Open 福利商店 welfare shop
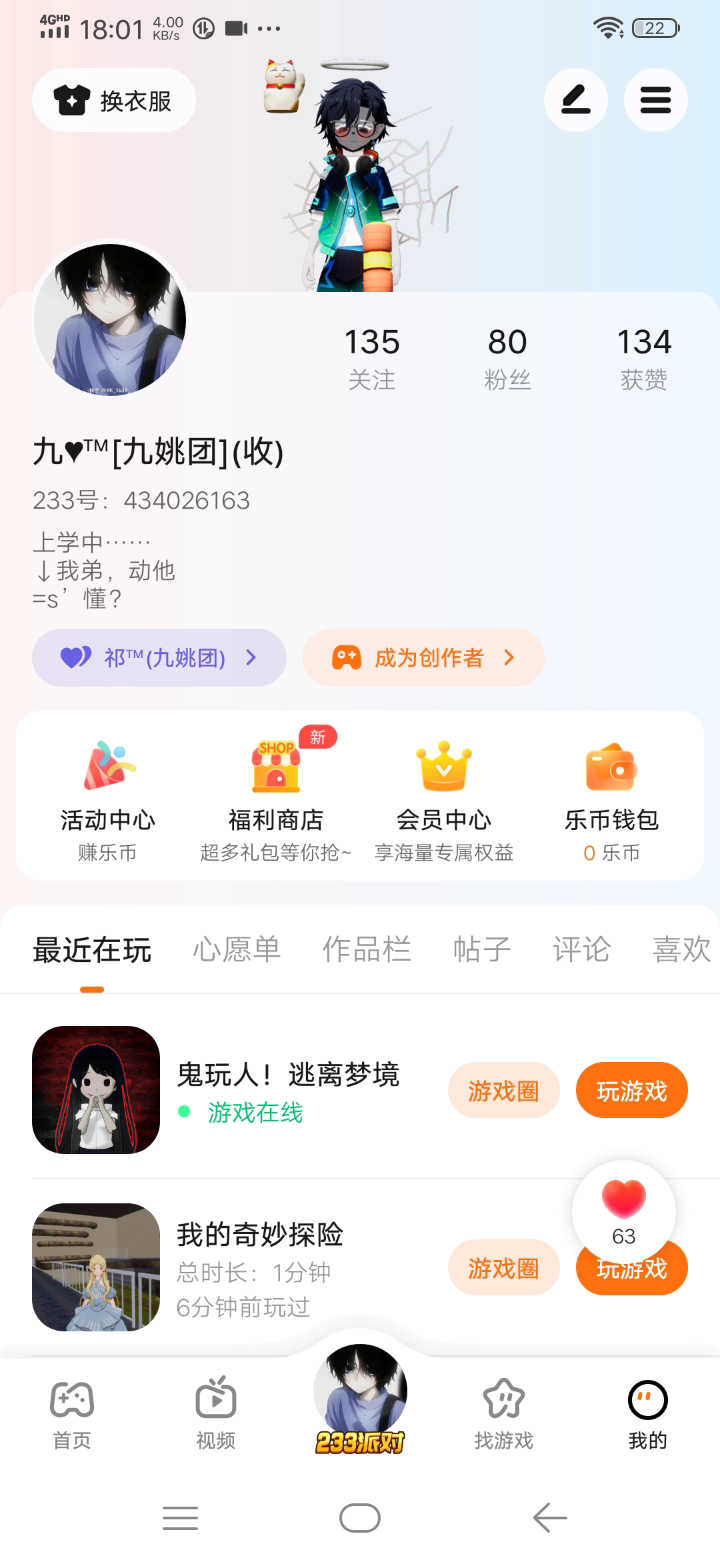This screenshot has width=720, height=1560. 276,797
